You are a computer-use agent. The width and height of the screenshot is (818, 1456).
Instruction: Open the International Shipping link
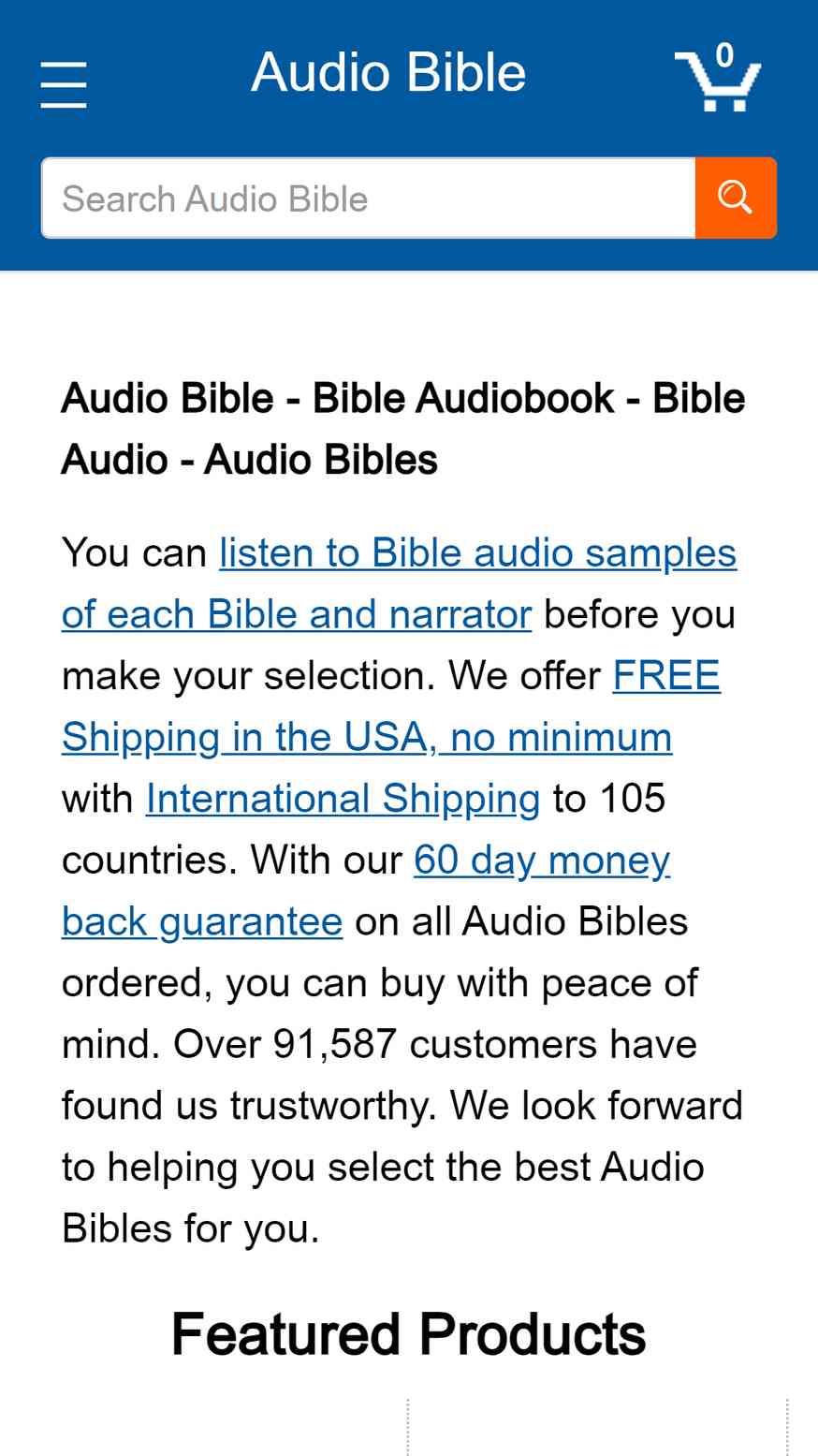point(343,799)
